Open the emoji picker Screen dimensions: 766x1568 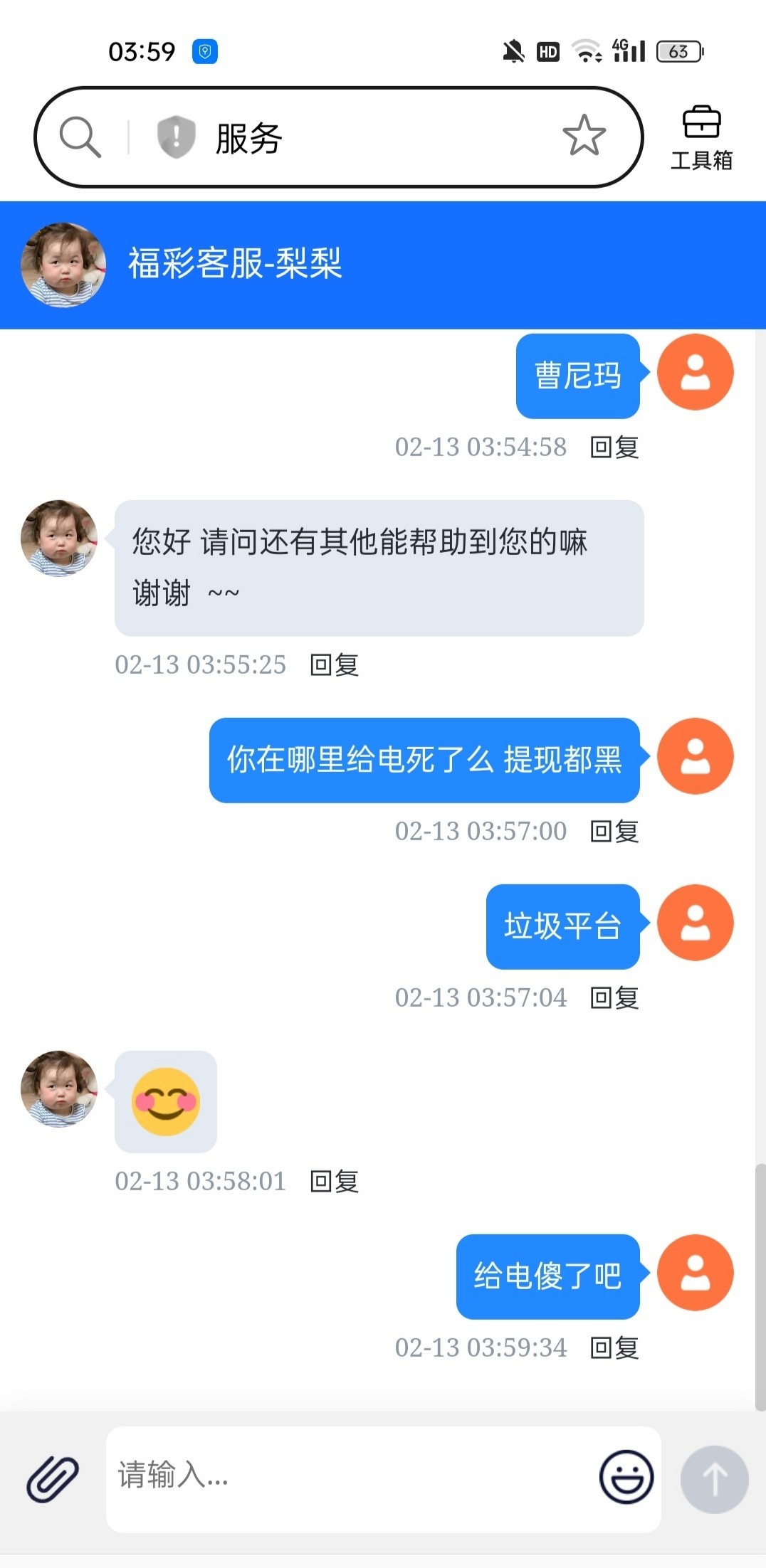pos(626,1478)
